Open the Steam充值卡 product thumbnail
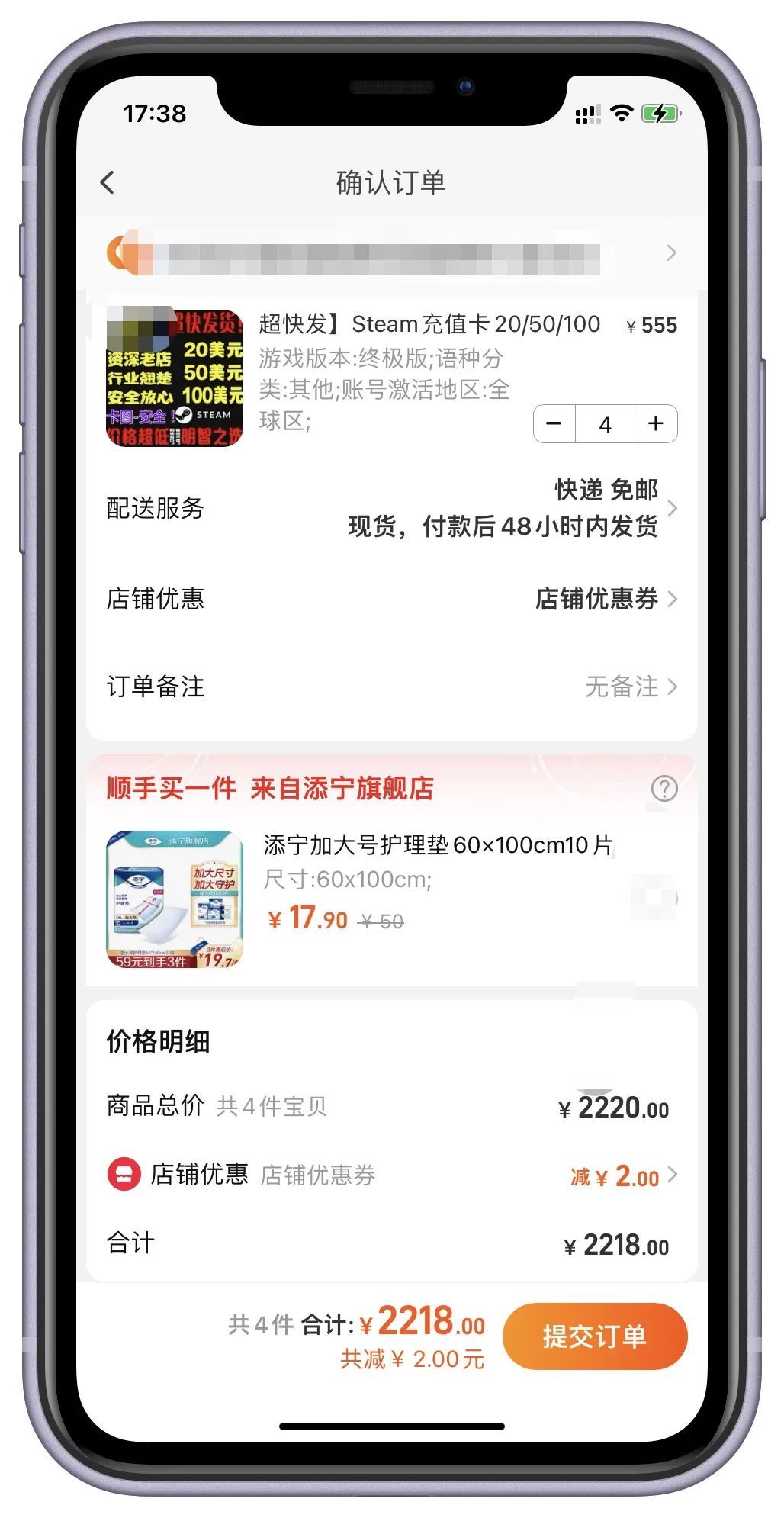The image size is (784, 1518). click(175, 377)
